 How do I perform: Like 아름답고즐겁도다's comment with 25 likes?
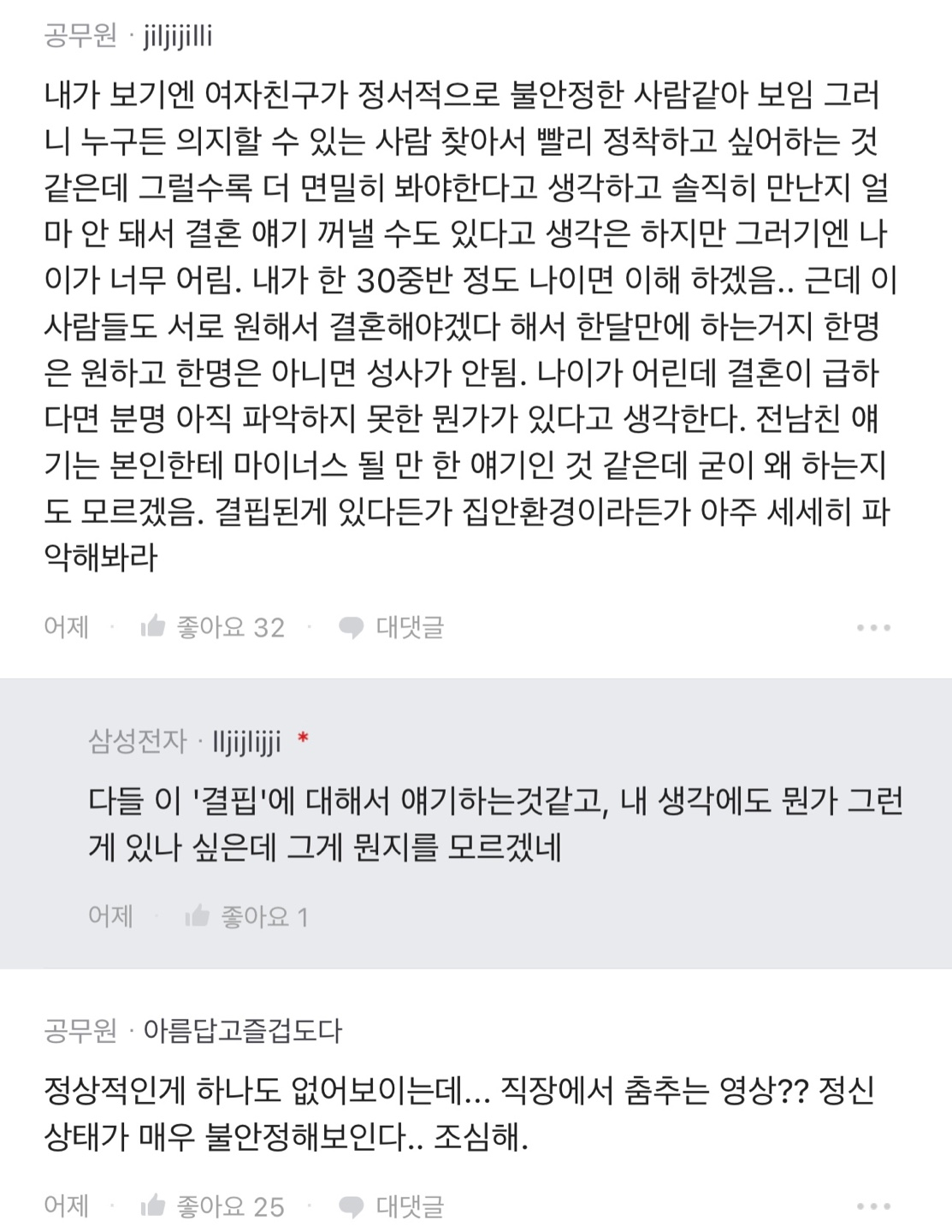pos(212,1206)
